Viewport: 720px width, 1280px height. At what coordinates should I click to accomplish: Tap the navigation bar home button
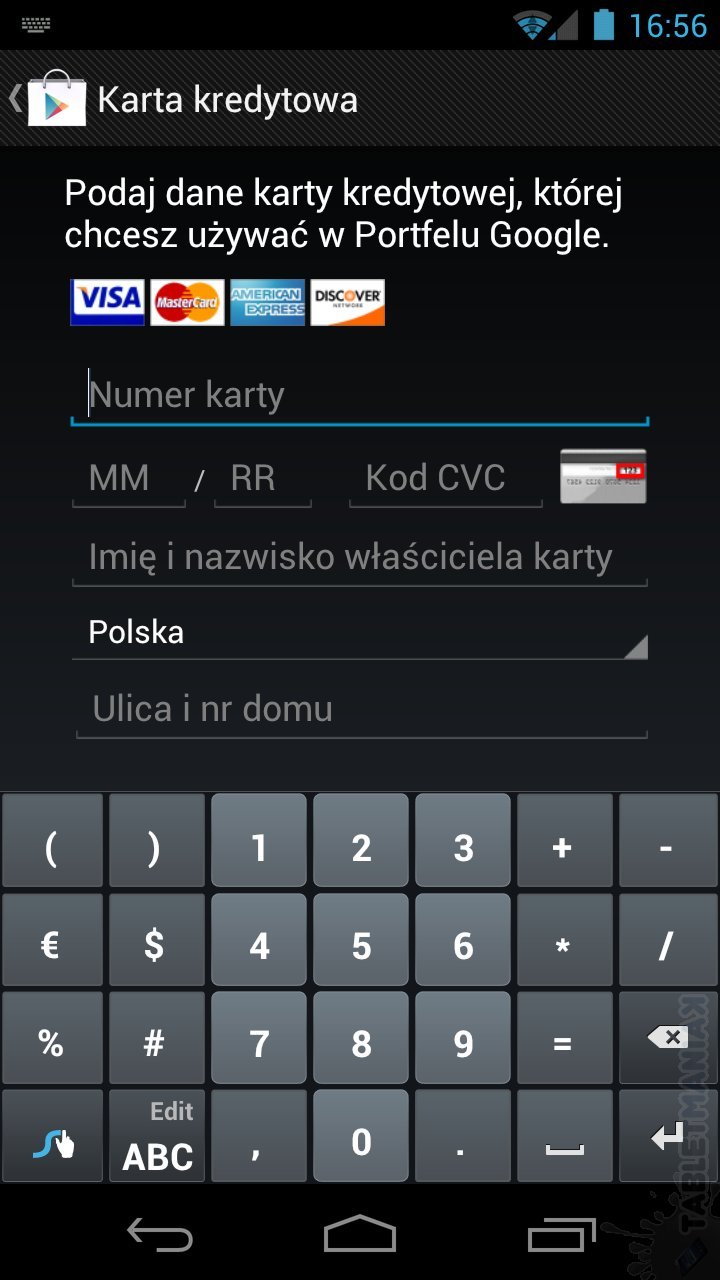tap(360, 1234)
